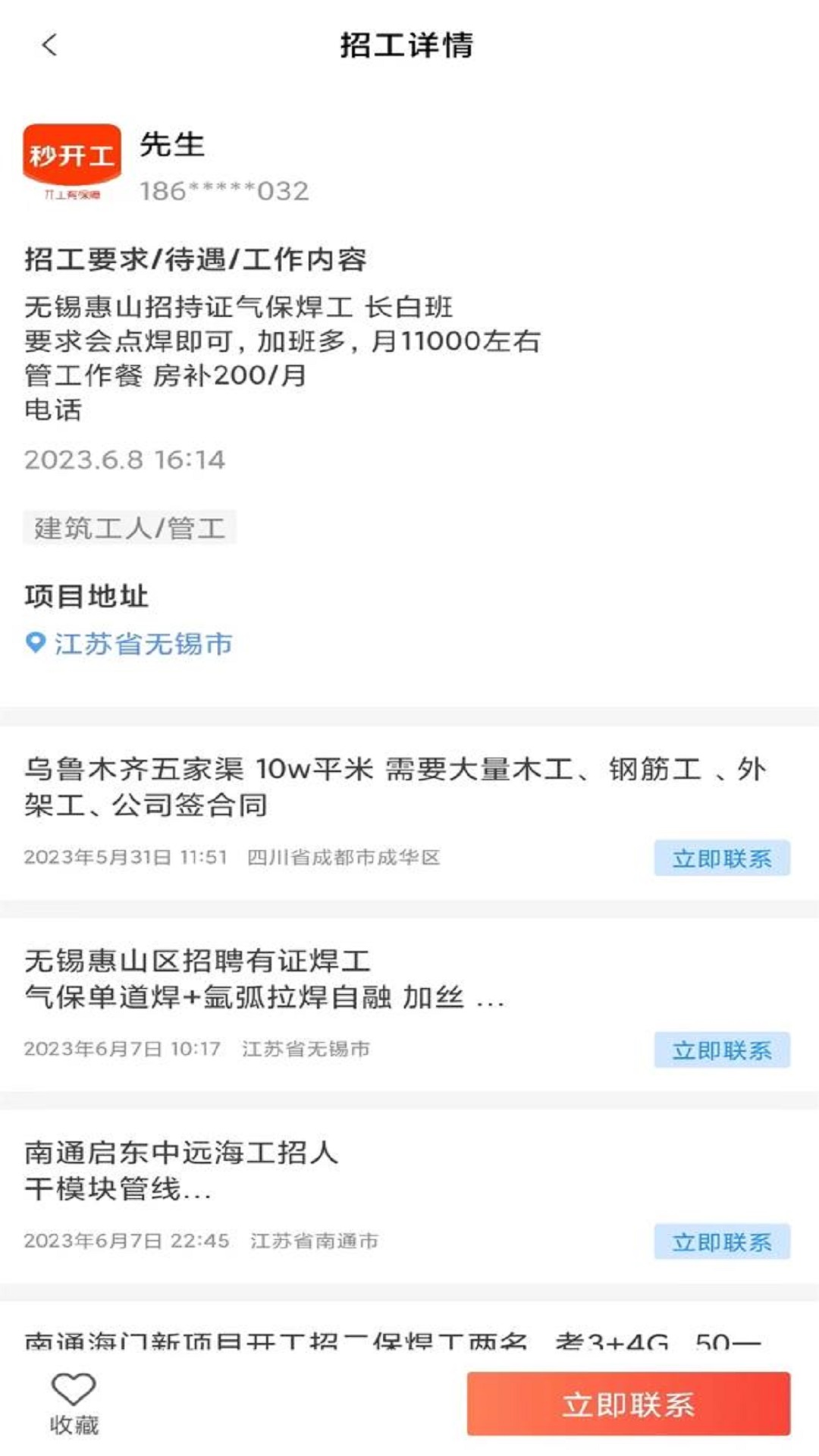Tap 立即联系 for the 无锡惠山区招聘有证焊工 job
The image size is (819, 1456).
[722, 1050]
